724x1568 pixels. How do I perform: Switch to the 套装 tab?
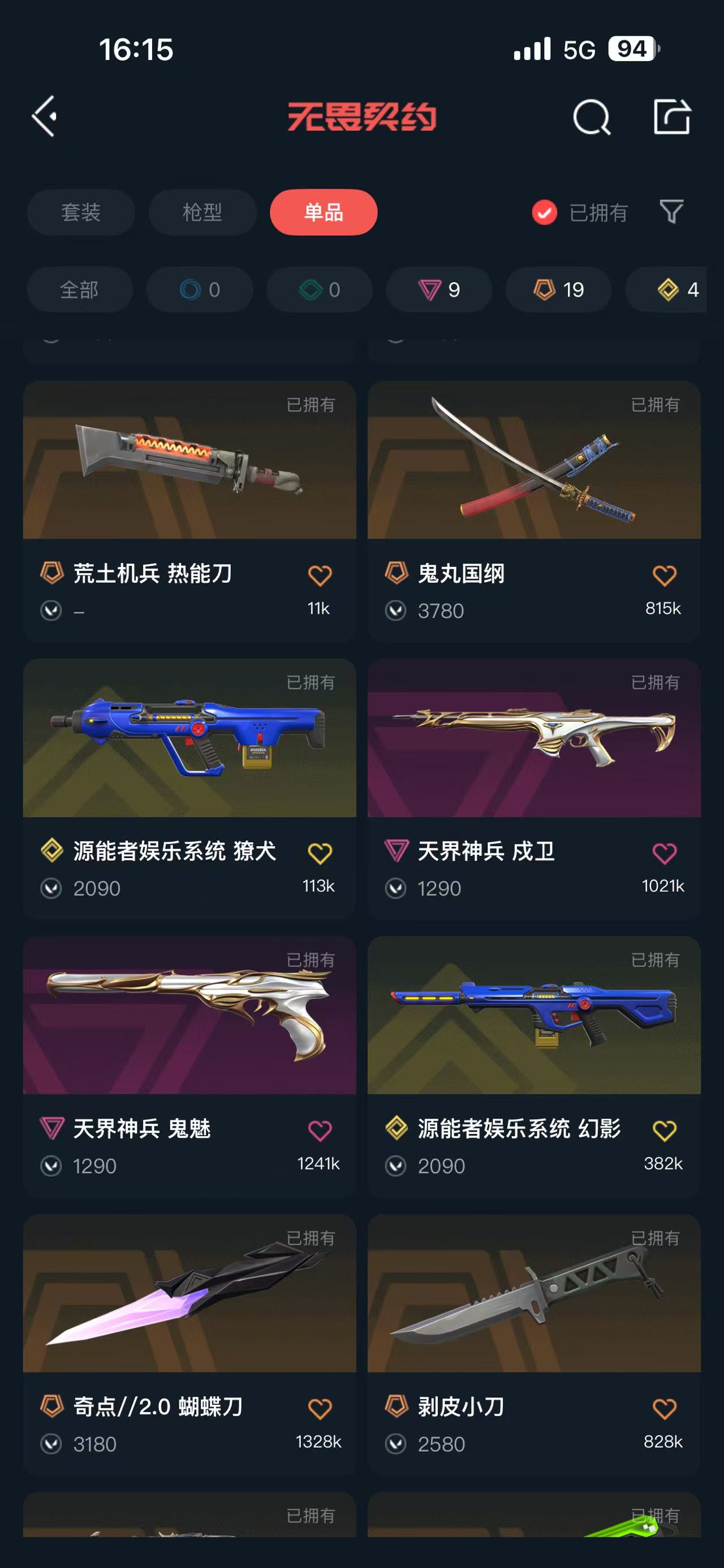(x=80, y=213)
